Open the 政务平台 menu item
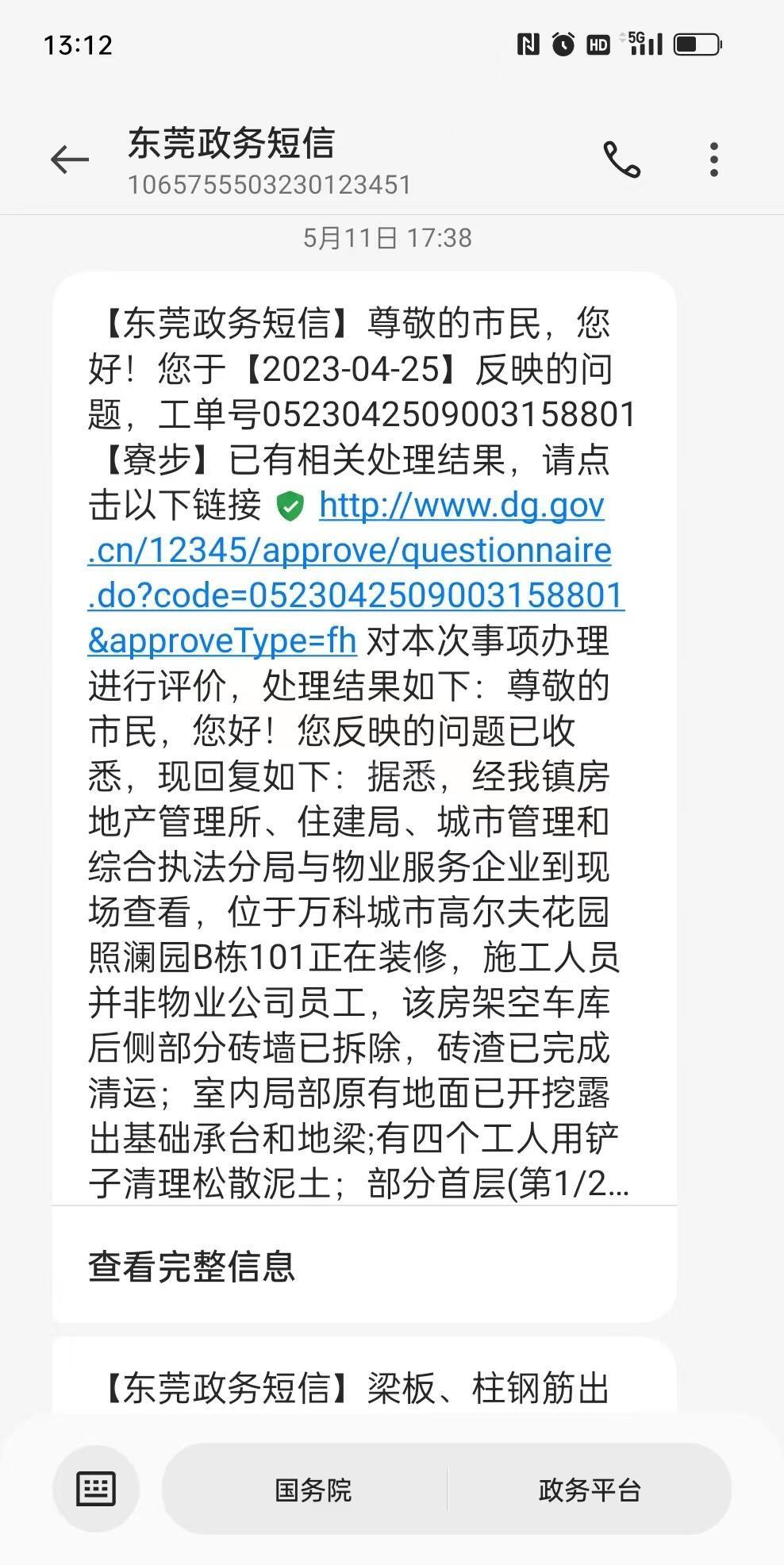Screen dimensions: 784x1565 [590, 1490]
